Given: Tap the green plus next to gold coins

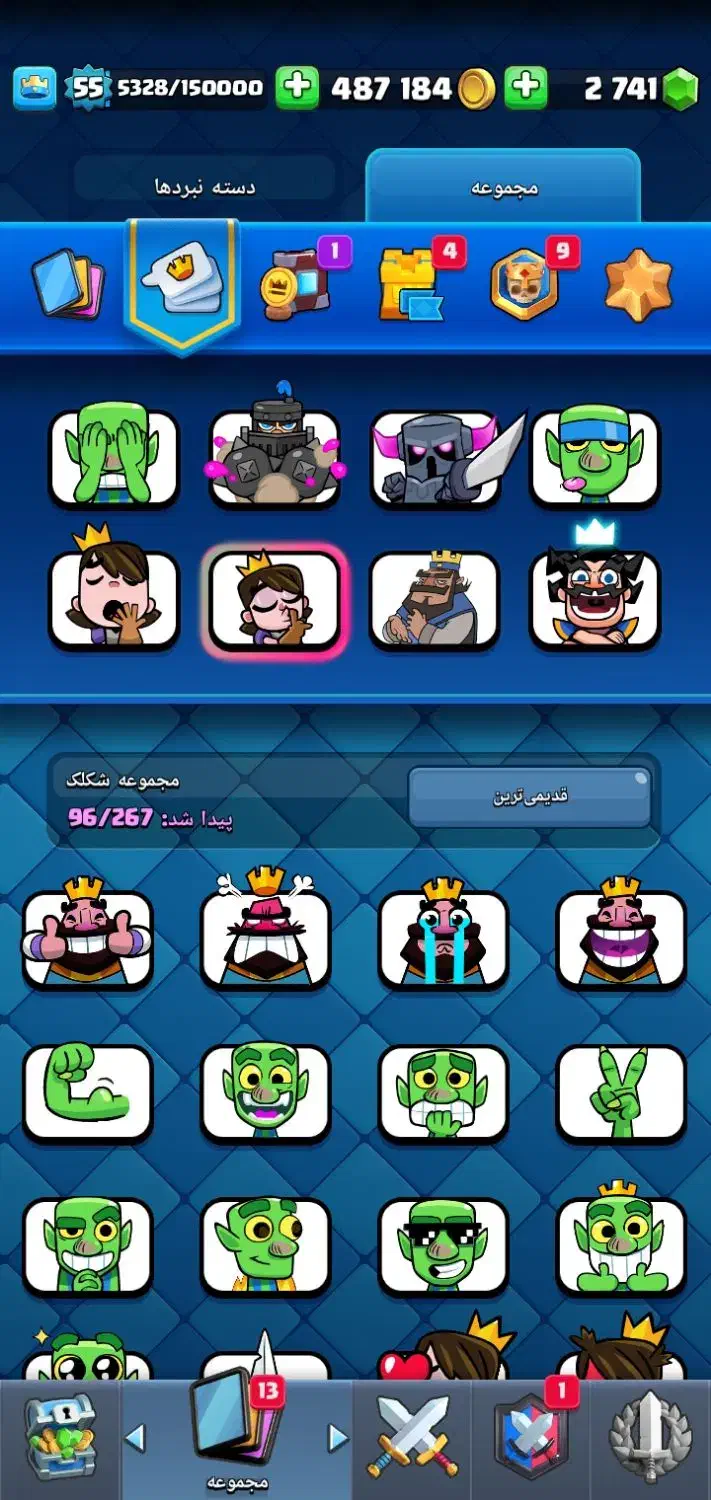Looking at the screenshot, I should [x=526, y=89].
